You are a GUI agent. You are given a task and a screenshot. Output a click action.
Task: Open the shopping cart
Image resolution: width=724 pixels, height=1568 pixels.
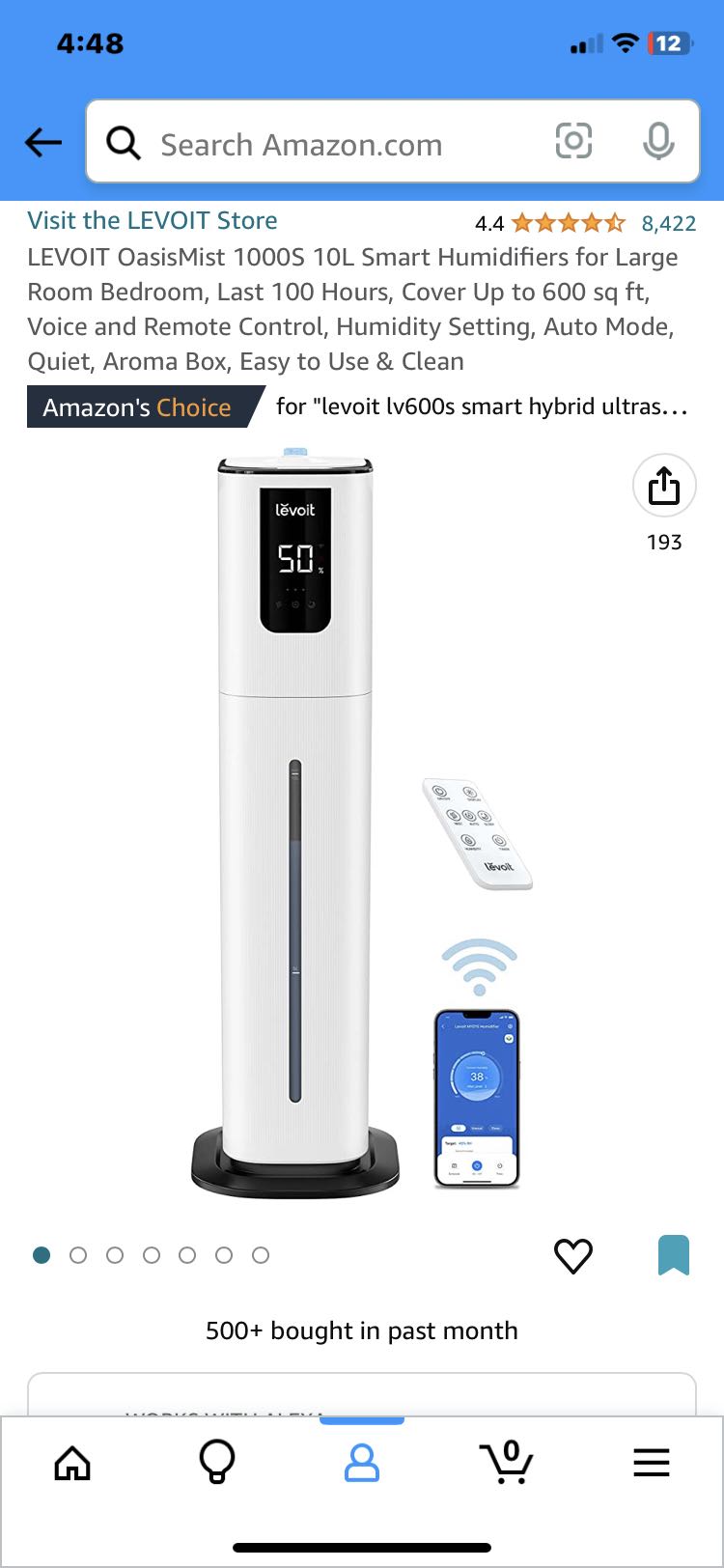[x=507, y=1463]
